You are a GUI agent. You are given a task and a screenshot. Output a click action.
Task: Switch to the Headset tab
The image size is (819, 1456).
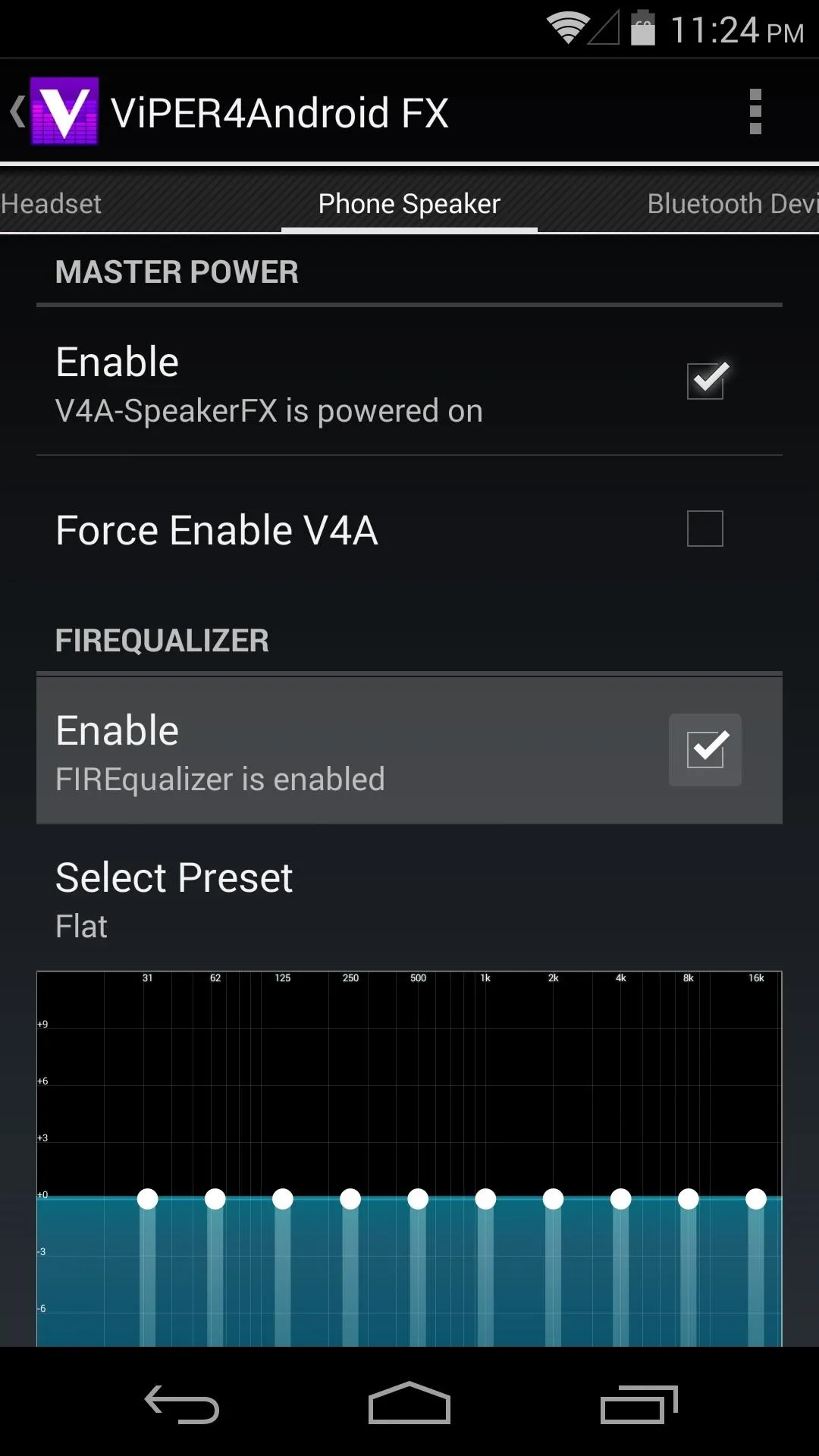coord(51,203)
